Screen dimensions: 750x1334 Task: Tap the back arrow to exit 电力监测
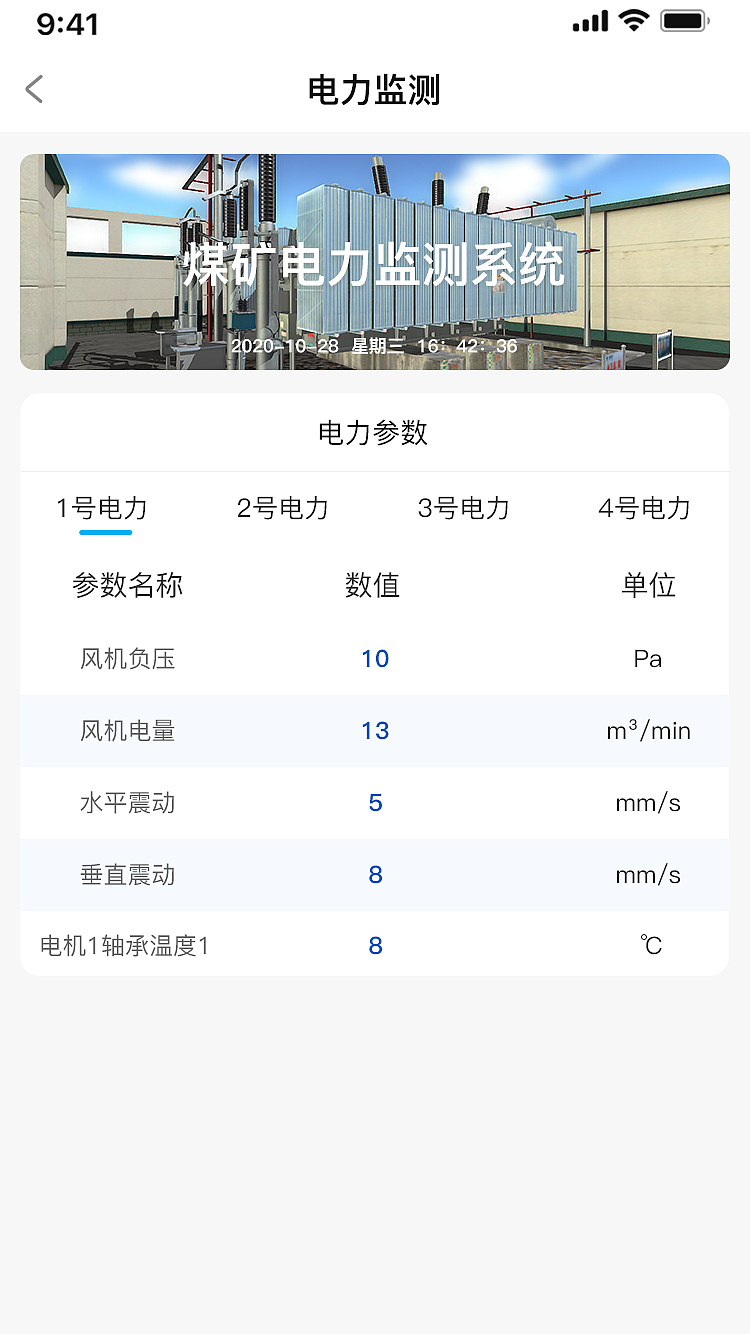33,89
